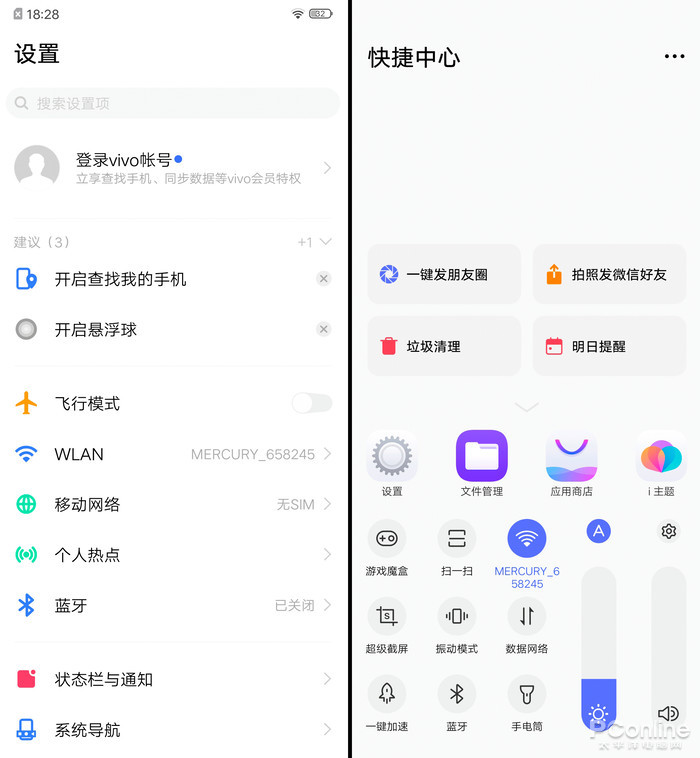Expand the suggestions section
This screenshot has width=700, height=758.
click(x=315, y=242)
